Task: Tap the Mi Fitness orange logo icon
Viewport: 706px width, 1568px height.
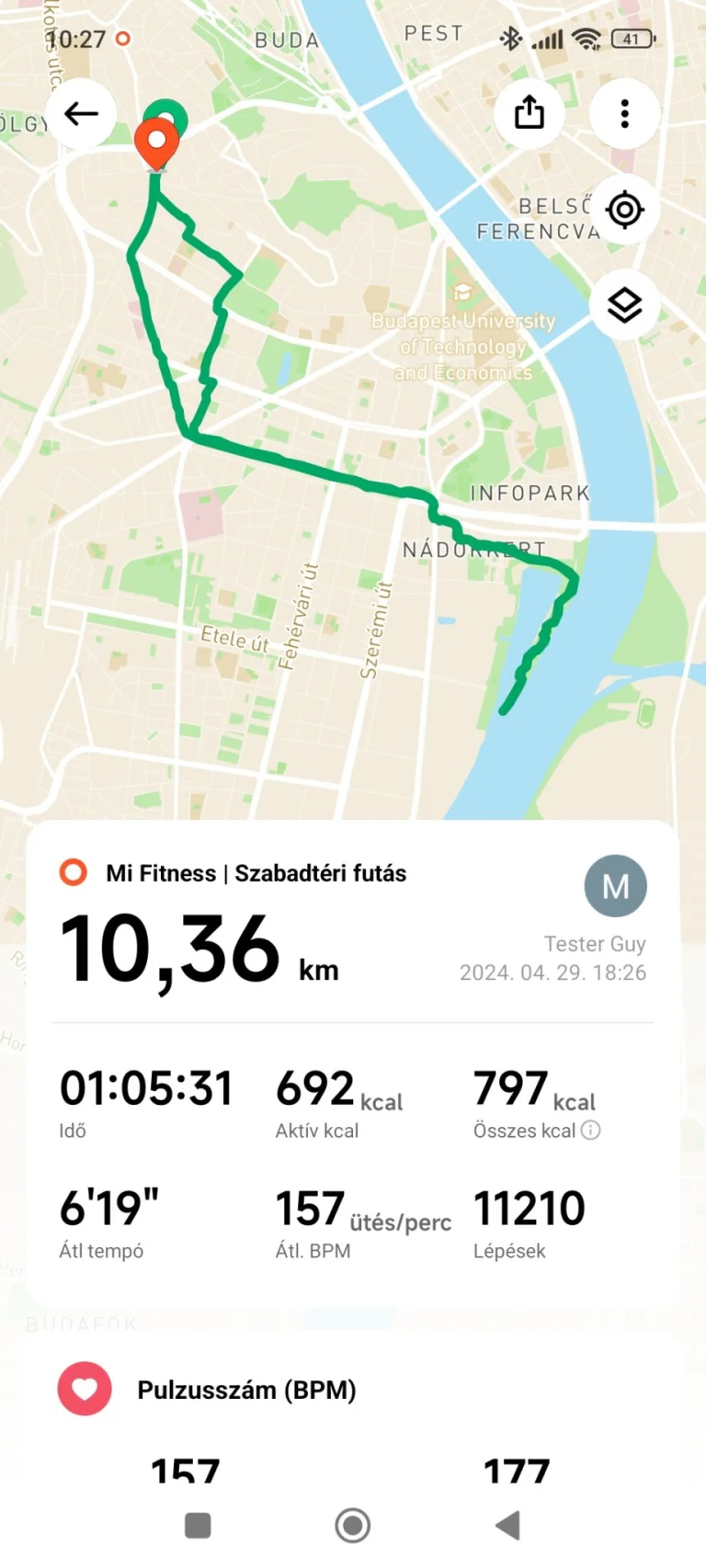Action: pyautogui.click(x=72, y=873)
